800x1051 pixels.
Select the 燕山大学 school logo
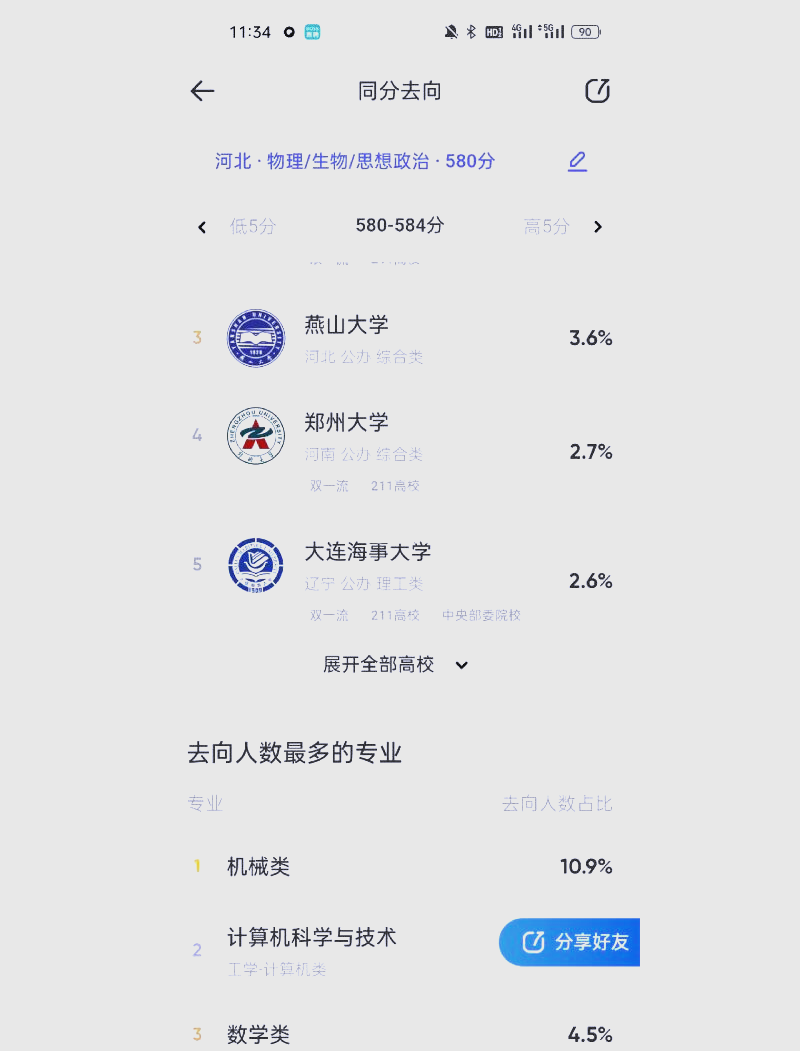(255, 337)
